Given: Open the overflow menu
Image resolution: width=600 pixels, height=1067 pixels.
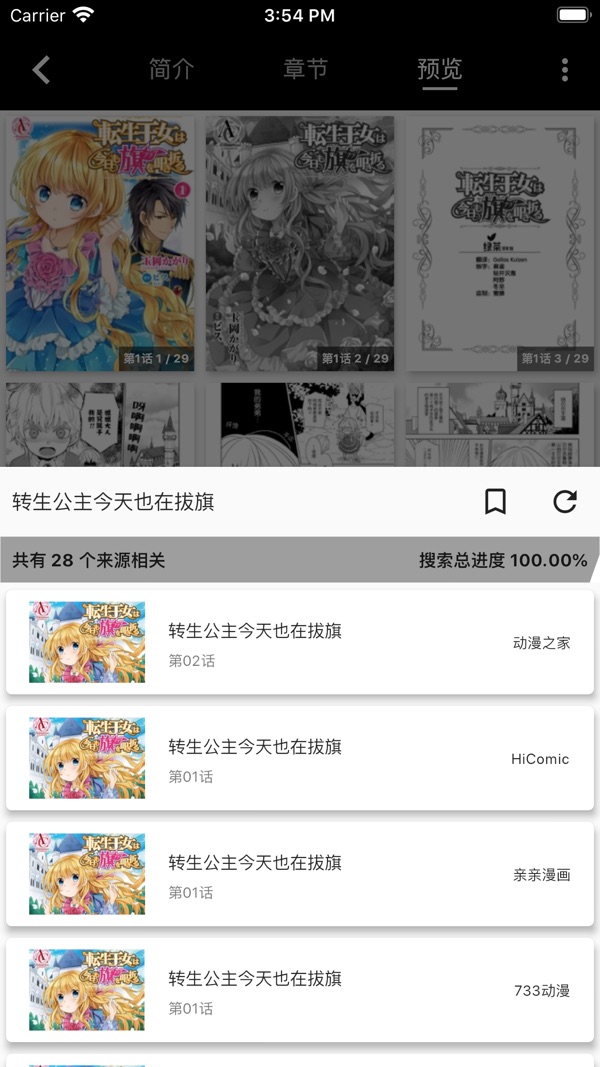Looking at the screenshot, I should click(565, 69).
